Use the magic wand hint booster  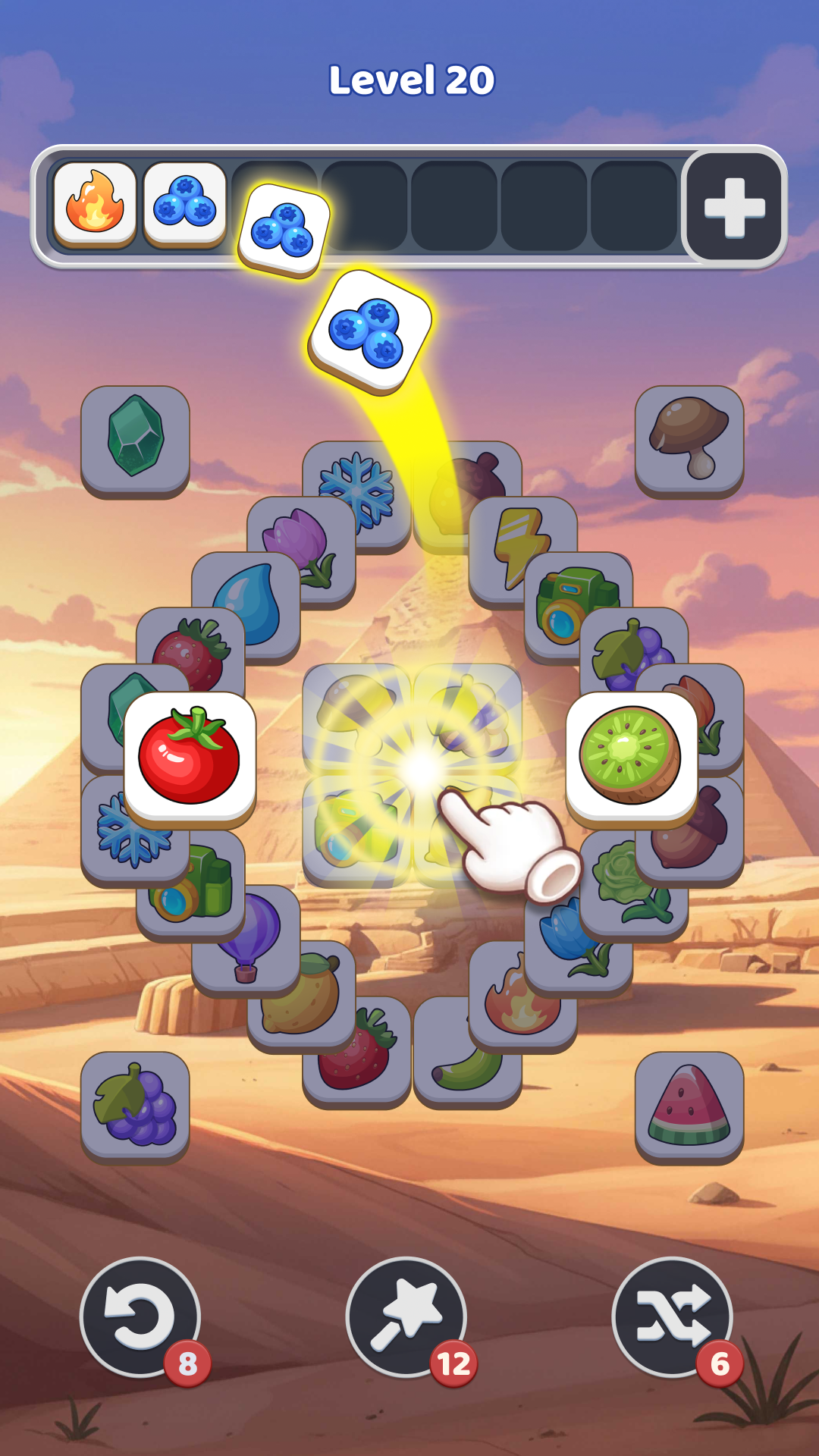(406, 1317)
